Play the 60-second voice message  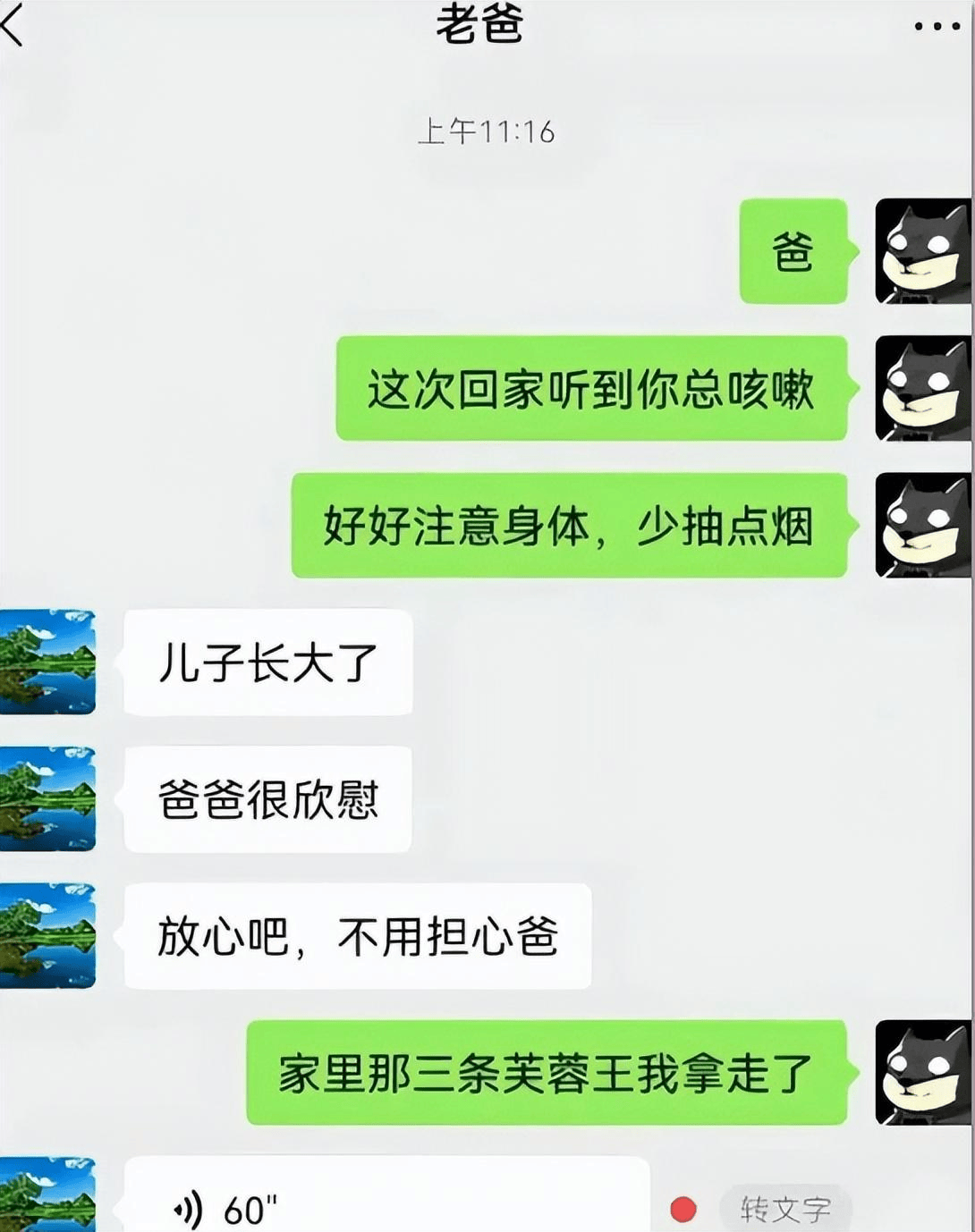(x=385, y=1207)
